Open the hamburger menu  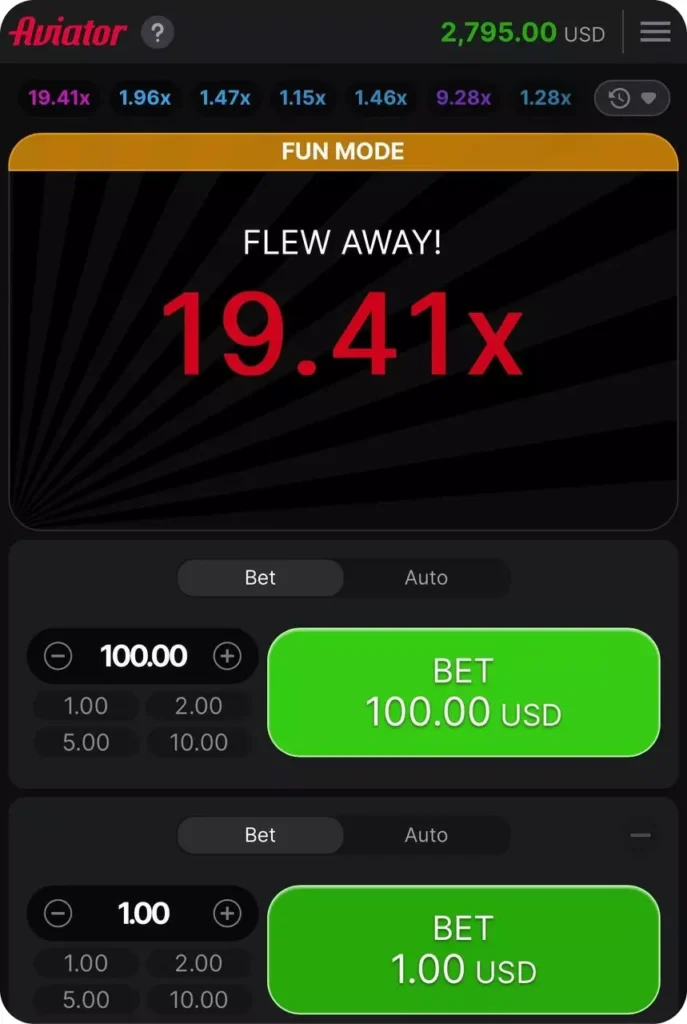point(655,32)
